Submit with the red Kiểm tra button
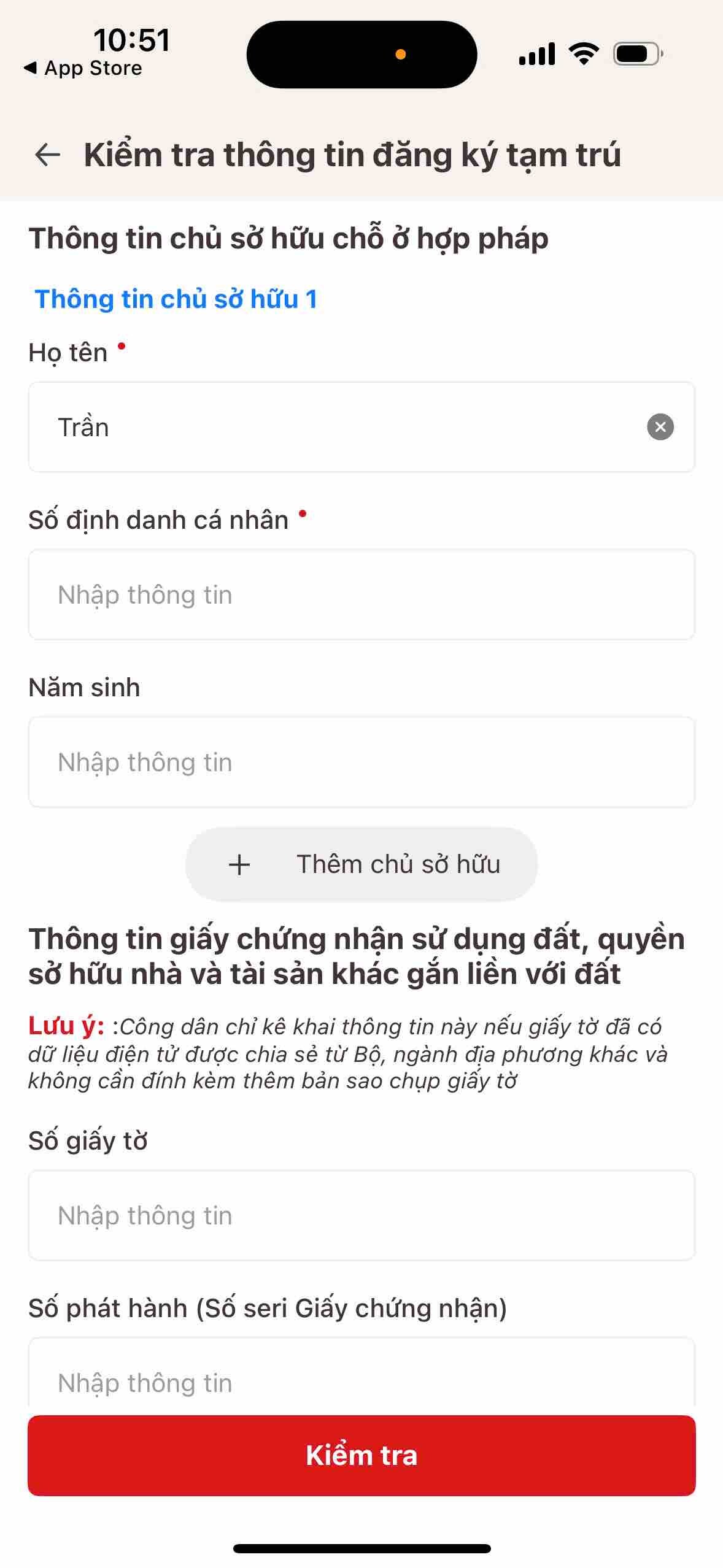723x1568 pixels. coord(361,1455)
